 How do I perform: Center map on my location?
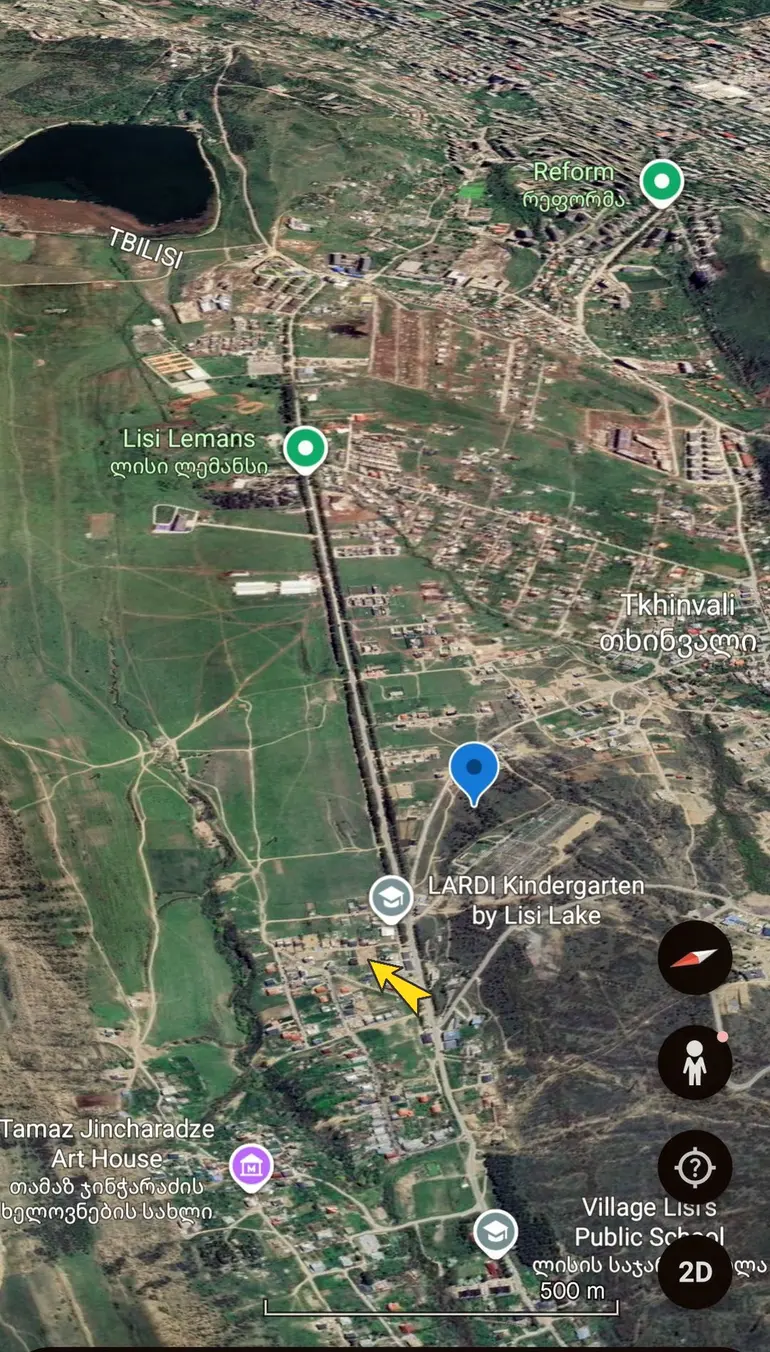695,1167
